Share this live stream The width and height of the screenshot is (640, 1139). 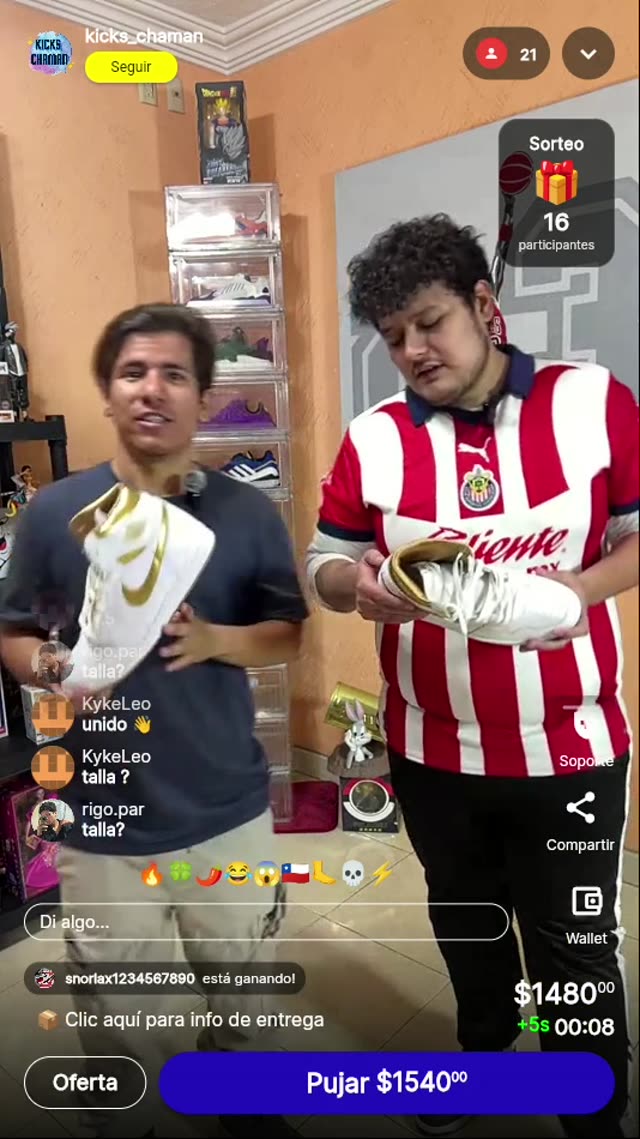(580, 820)
